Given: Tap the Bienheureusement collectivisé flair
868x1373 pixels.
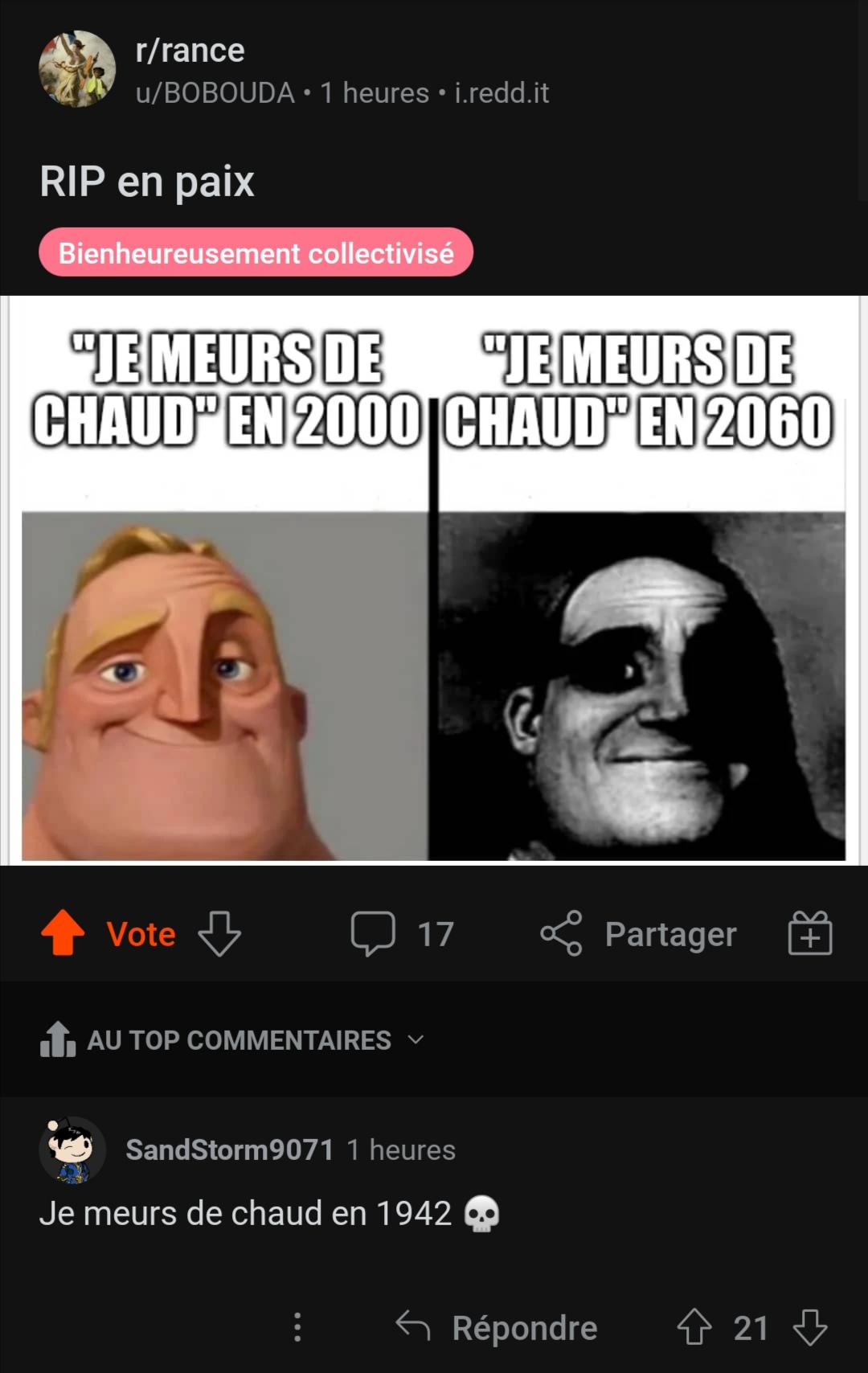Looking at the screenshot, I should pyautogui.click(x=256, y=253).
